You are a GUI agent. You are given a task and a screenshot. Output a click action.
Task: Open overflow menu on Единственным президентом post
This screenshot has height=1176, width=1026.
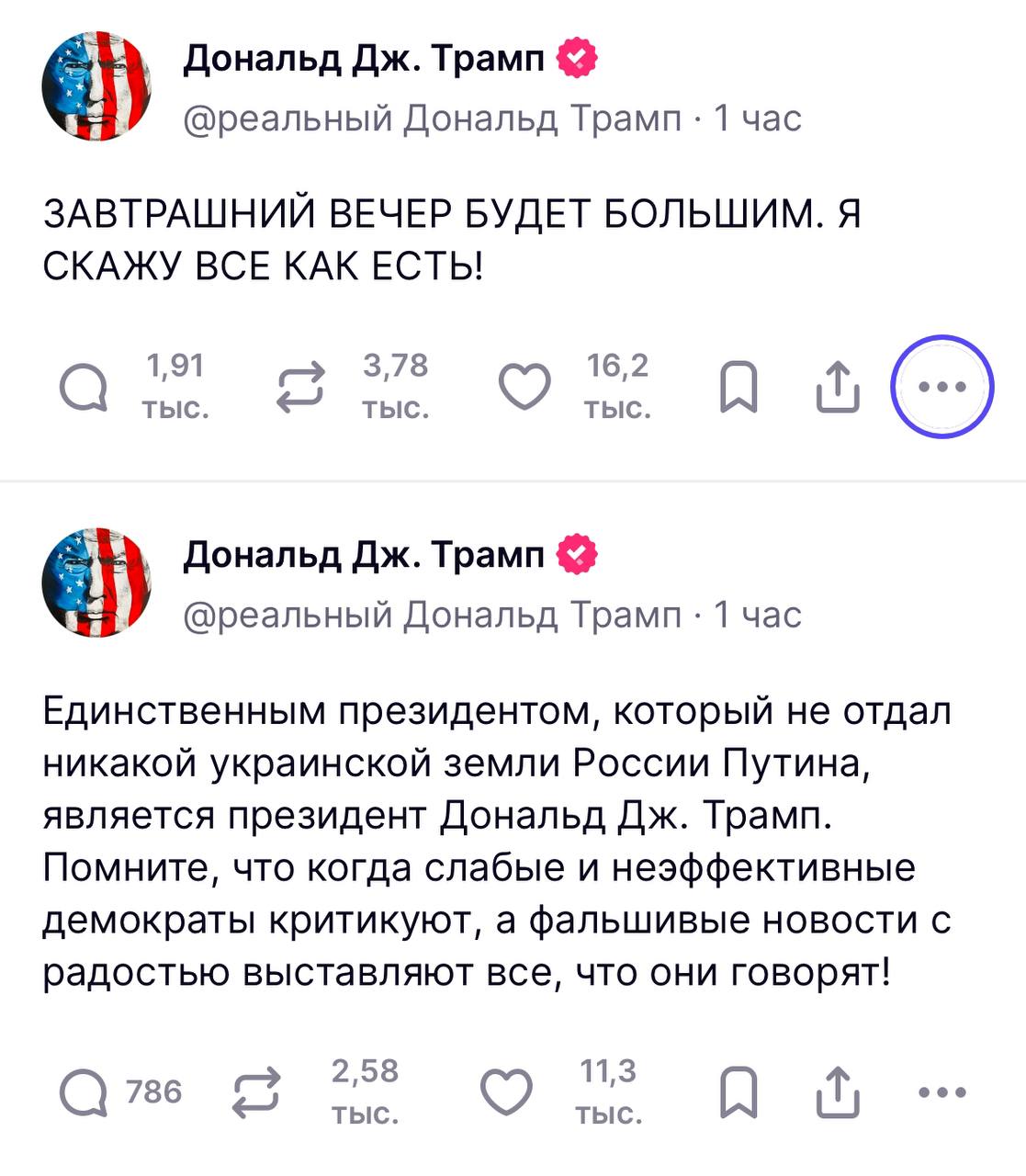tap(942, 1092)
